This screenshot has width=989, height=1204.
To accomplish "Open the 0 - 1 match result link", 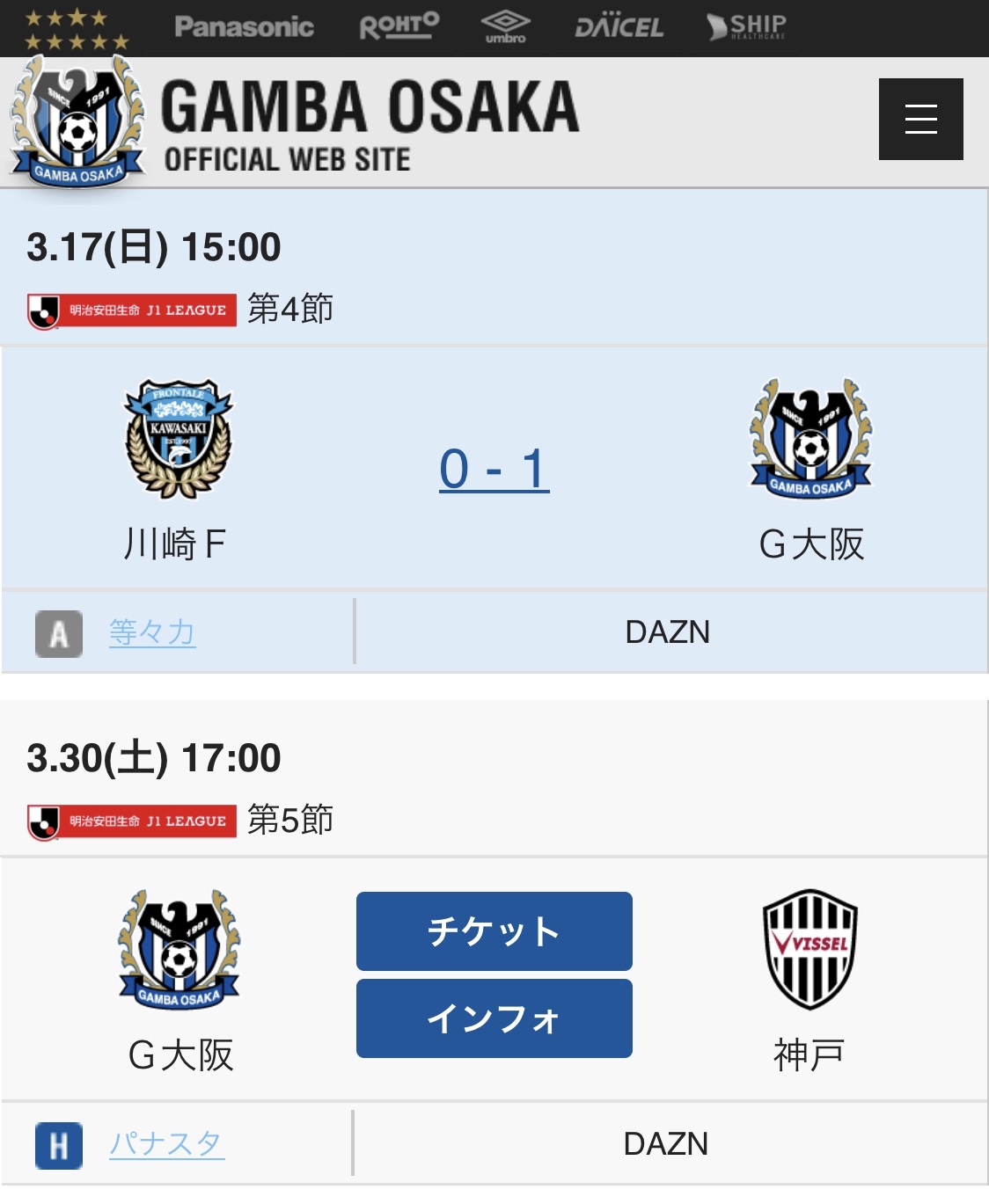I will pos(494,470).
